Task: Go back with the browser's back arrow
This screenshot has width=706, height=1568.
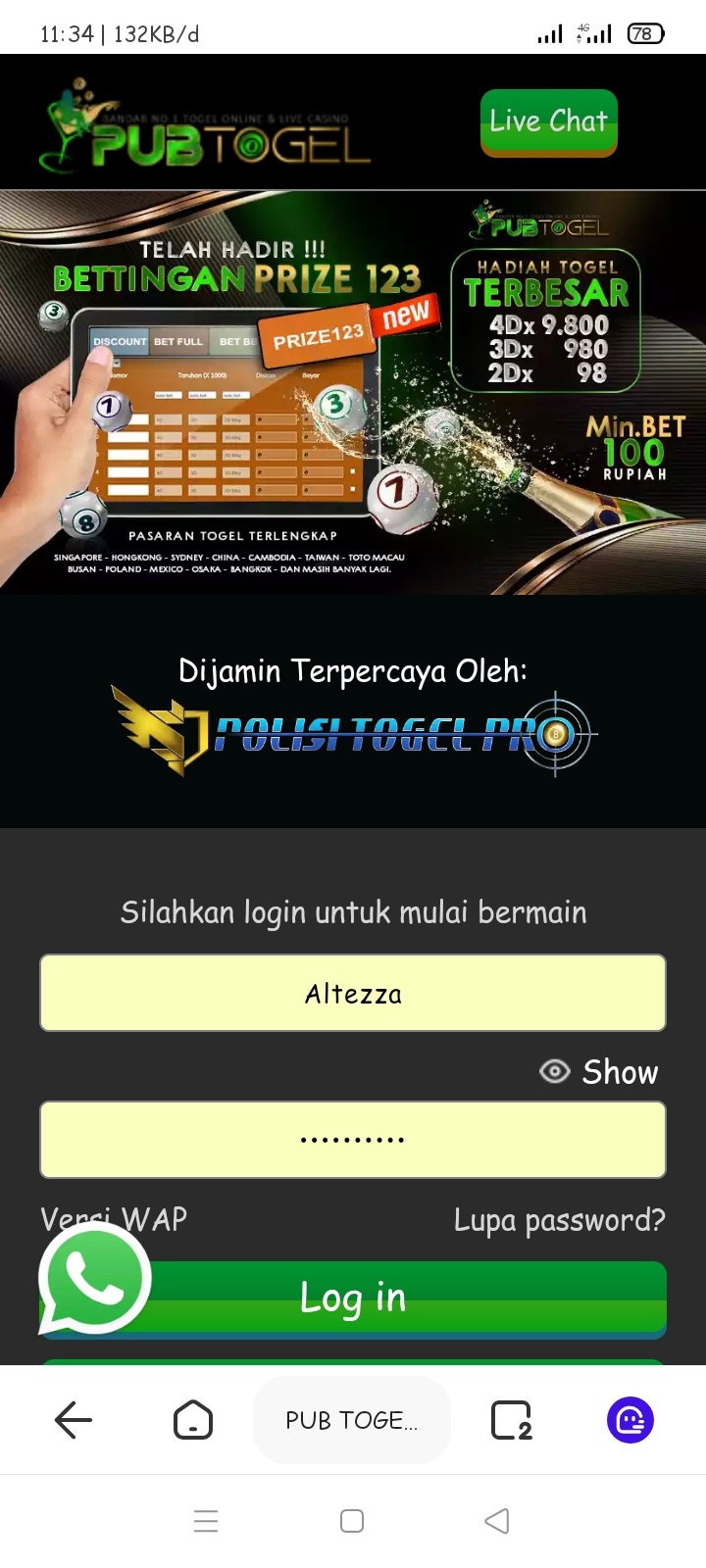Action: 74,1420
